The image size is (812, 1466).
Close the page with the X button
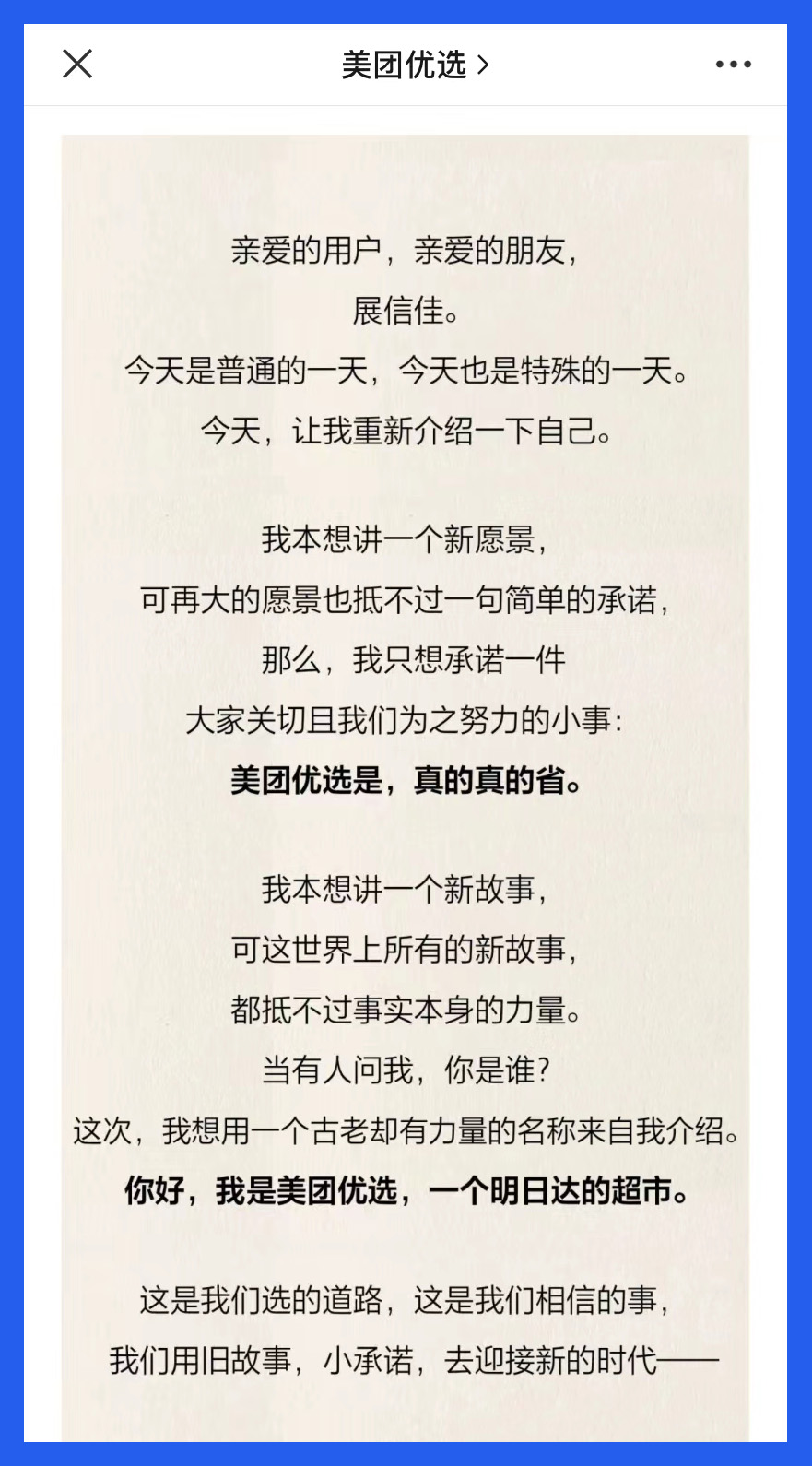tap(77, 65)
